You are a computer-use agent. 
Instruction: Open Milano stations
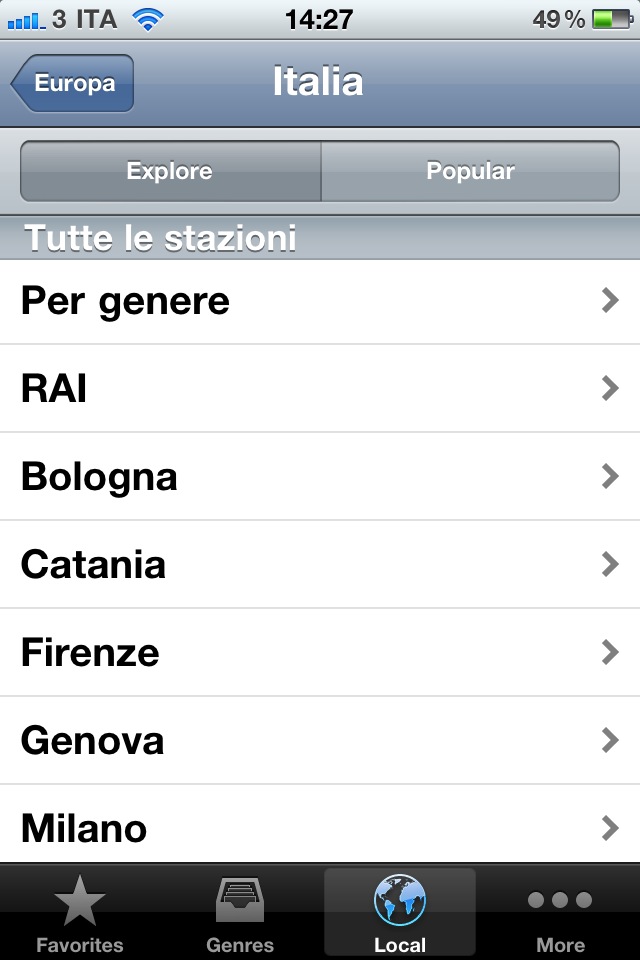pos(320,828)
